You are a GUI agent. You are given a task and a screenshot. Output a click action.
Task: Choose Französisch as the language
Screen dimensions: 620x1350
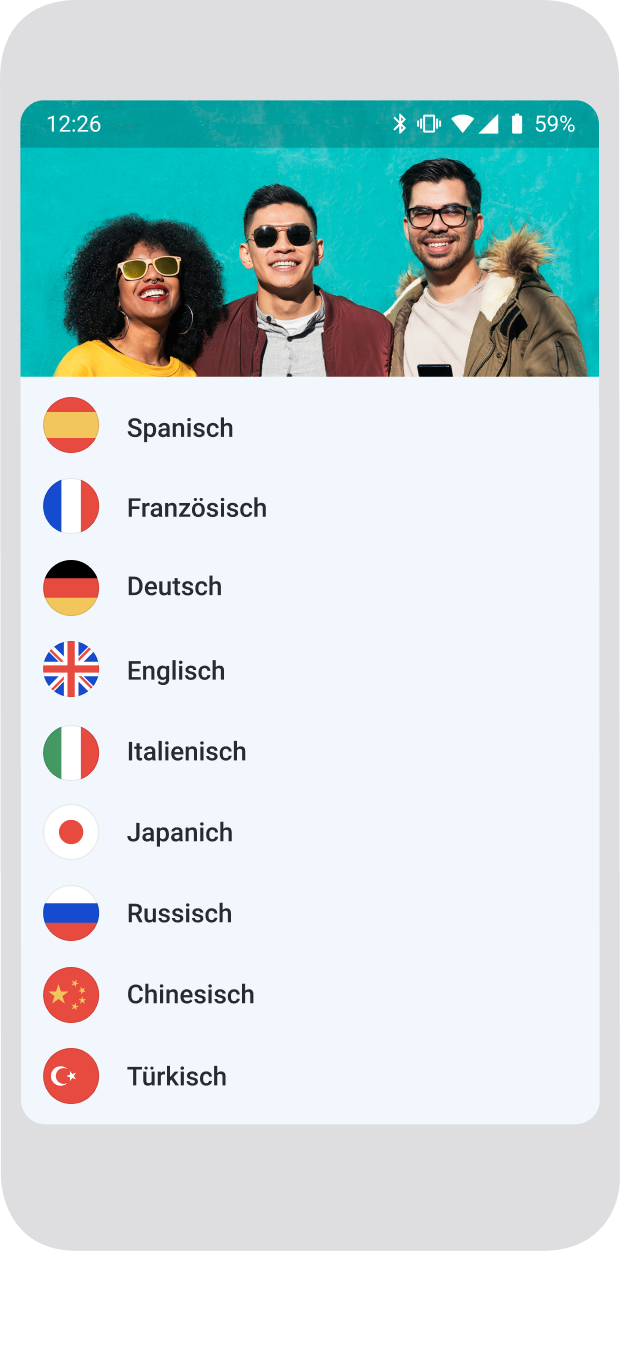pos(196,508)
